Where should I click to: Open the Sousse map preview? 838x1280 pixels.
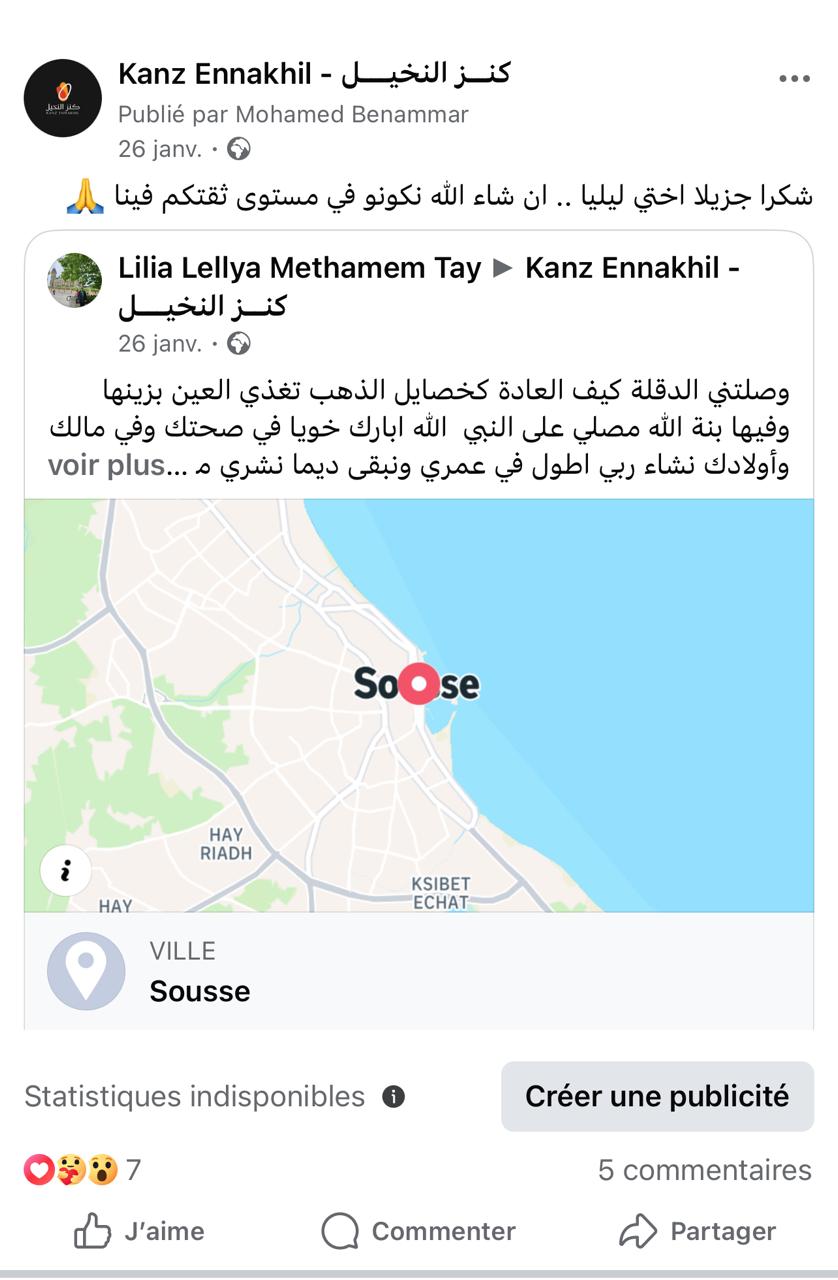[x=418, y=705]
